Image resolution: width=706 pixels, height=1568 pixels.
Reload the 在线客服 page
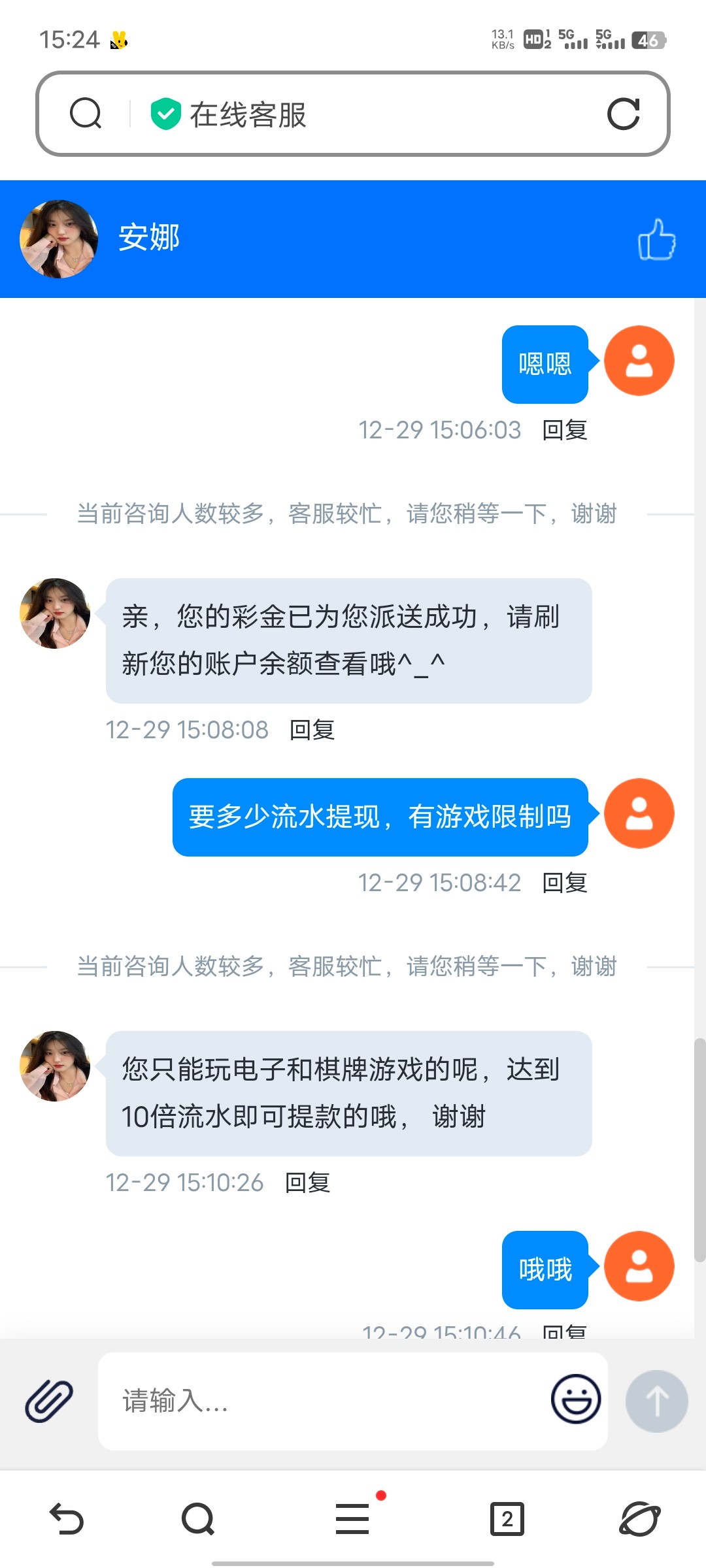[623, 114]
